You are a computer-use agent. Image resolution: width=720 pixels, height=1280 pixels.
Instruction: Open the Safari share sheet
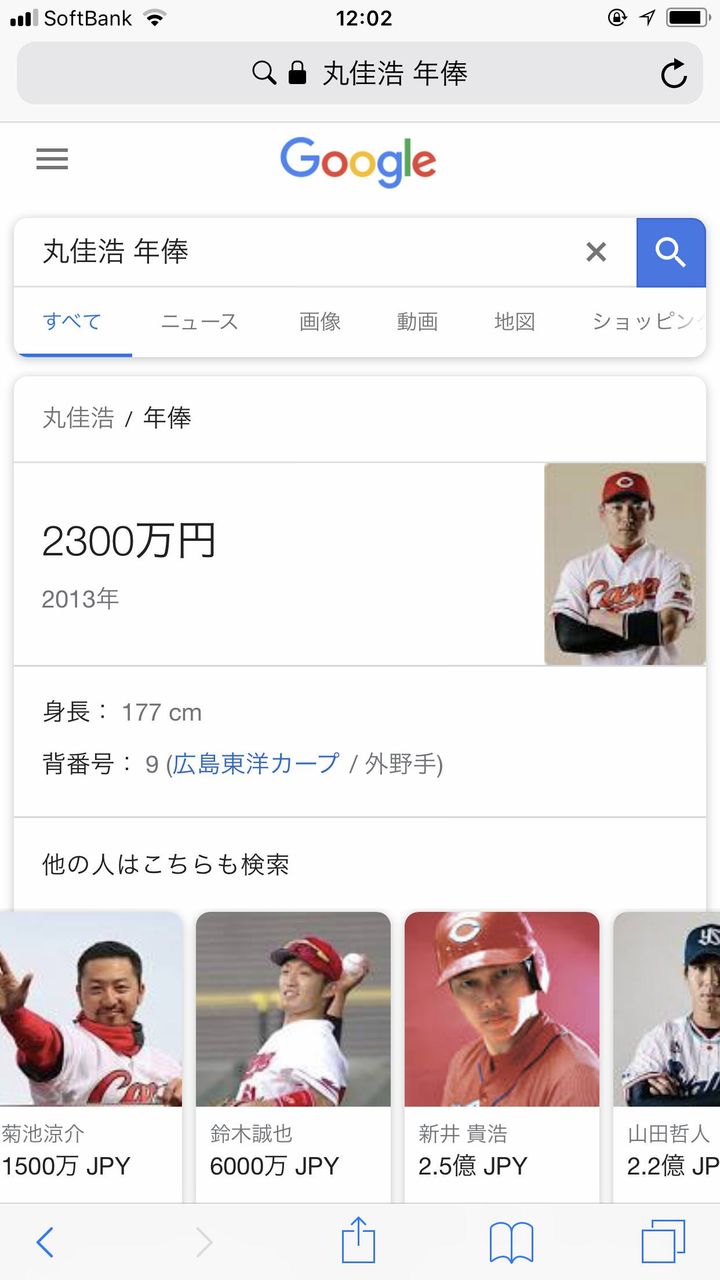(358, 1242)
